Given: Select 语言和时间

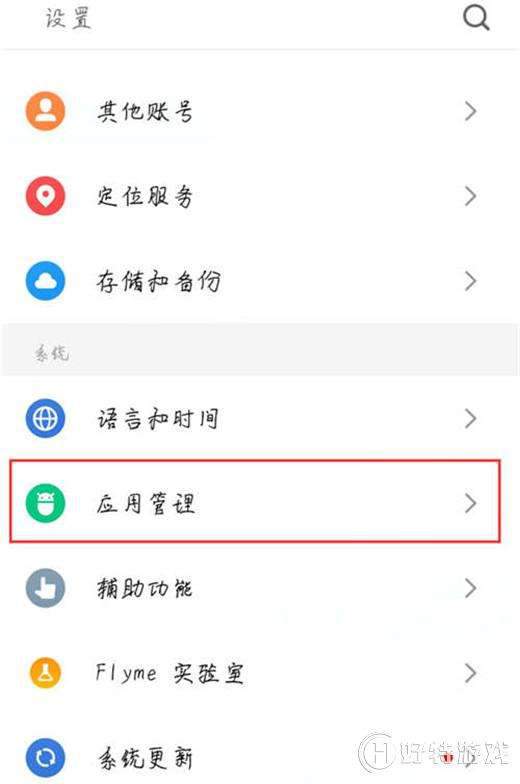Looking at the screenshot, I should [260, 418].
